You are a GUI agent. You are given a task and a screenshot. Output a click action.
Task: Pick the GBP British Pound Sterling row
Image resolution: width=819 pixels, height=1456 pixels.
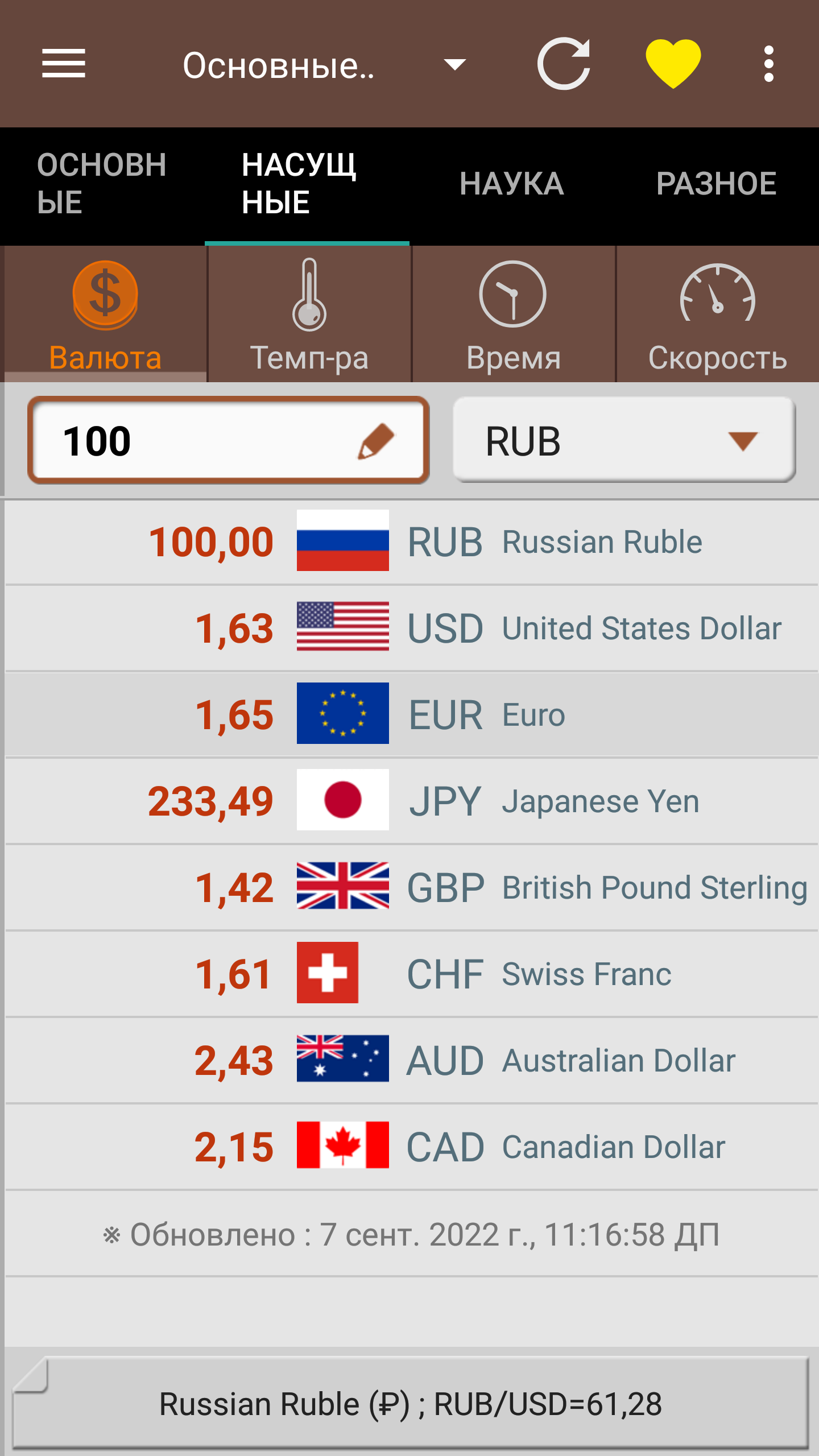click(412, 887)
